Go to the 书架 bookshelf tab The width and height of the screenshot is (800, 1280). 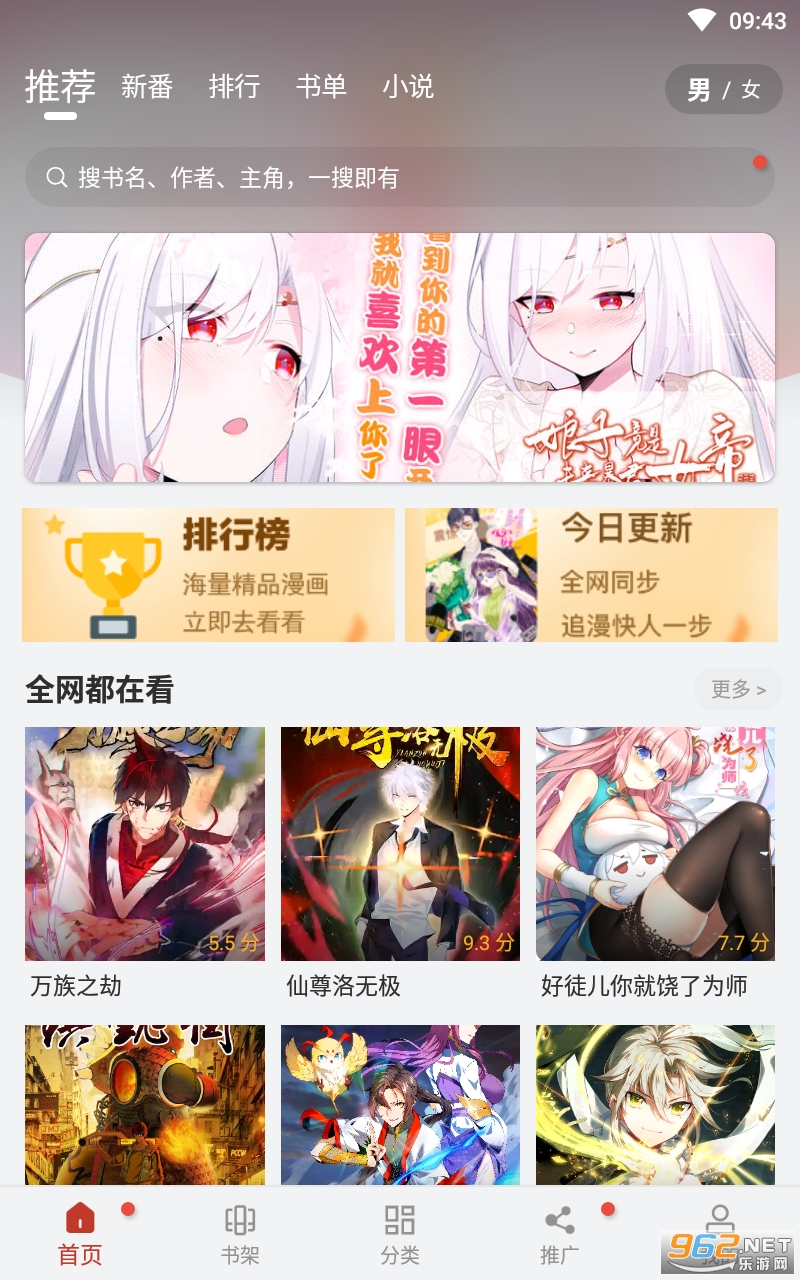click(x=240, y=1234)
